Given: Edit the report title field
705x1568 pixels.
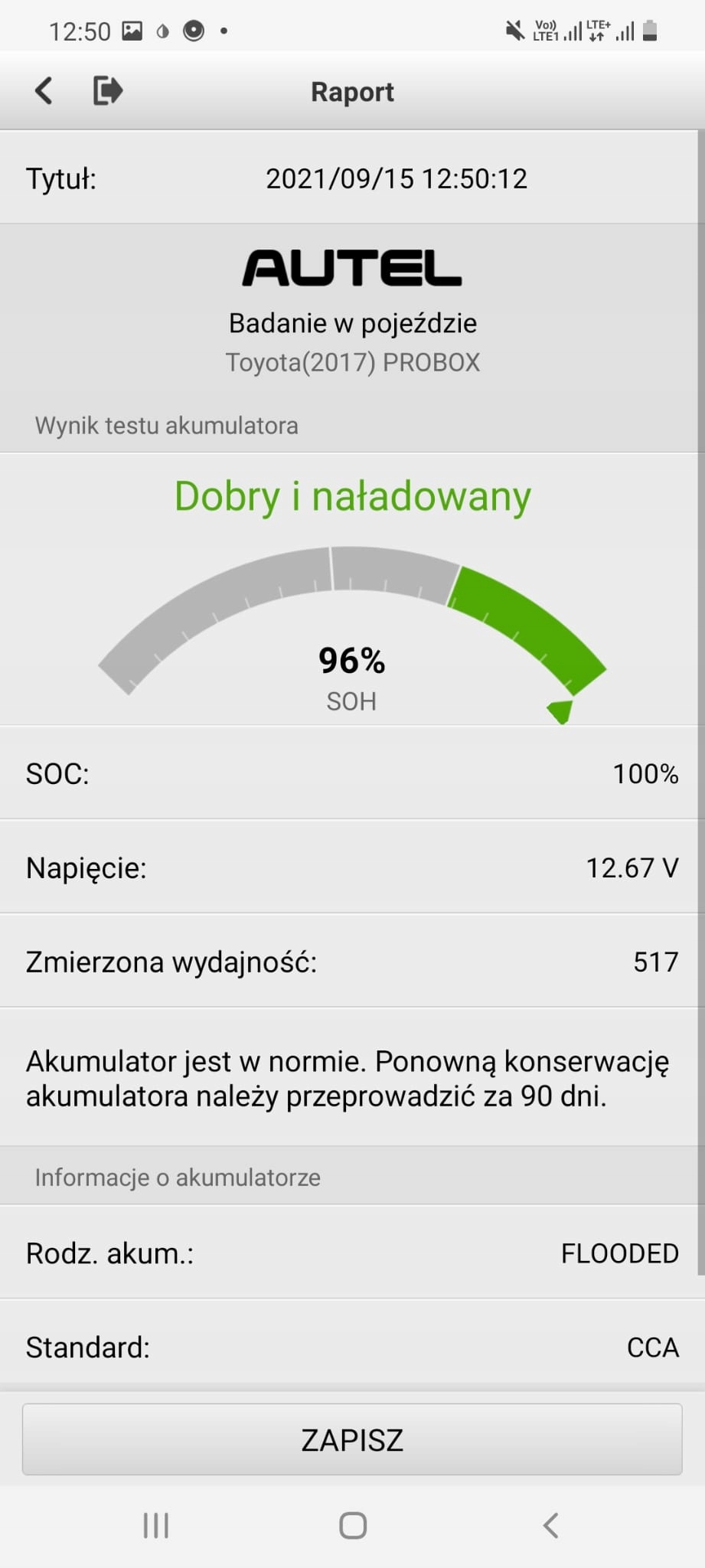Looking at the screenshot, I should point(396,179).
